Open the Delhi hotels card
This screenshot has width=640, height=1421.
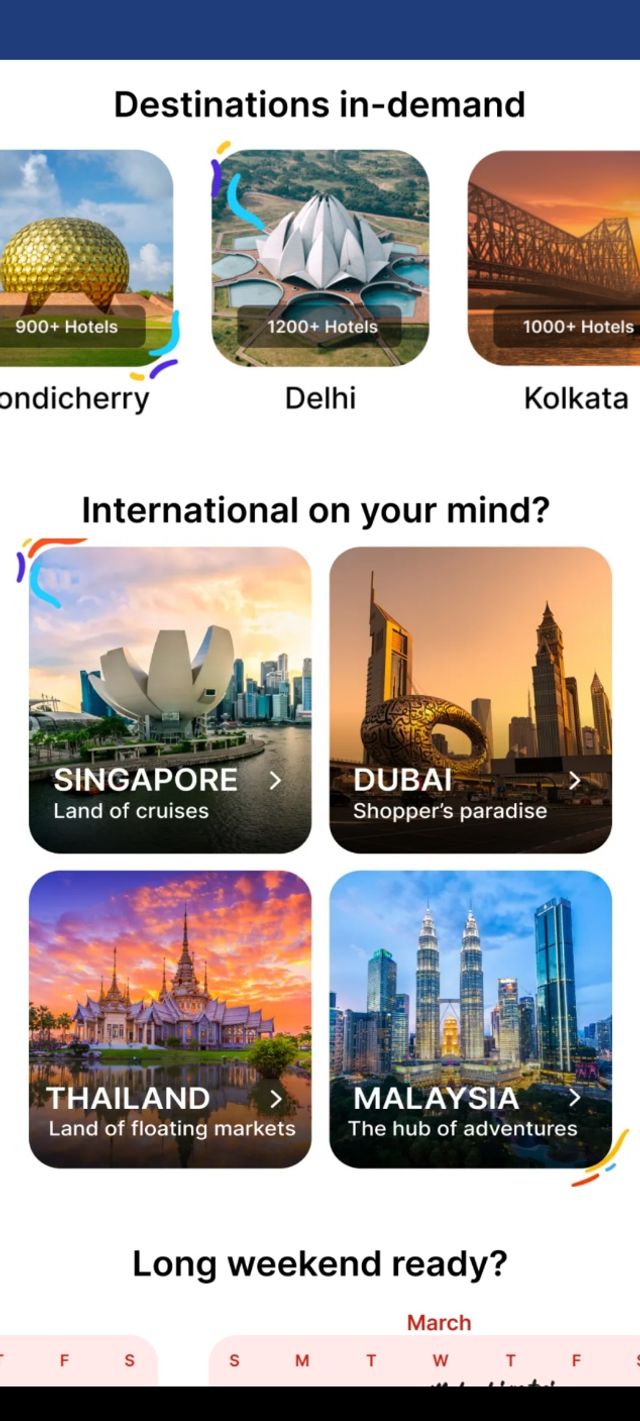click(320, 258)
